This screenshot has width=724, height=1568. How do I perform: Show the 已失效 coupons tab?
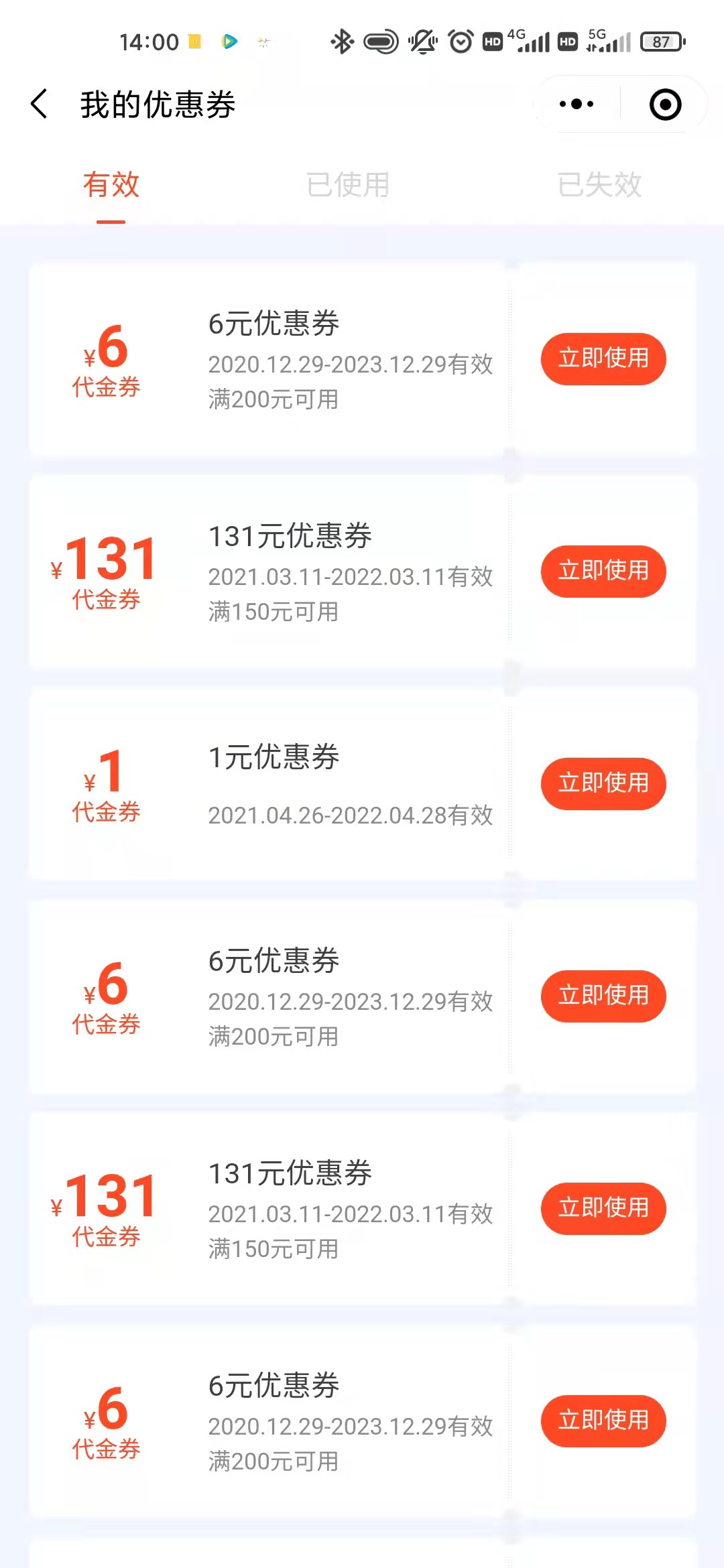click(599, 185)
